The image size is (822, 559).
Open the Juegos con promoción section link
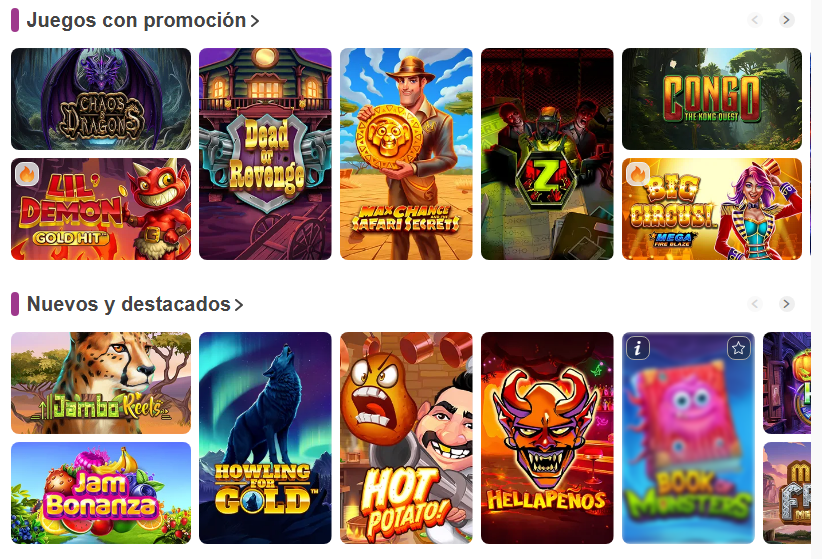coord(142,20)
